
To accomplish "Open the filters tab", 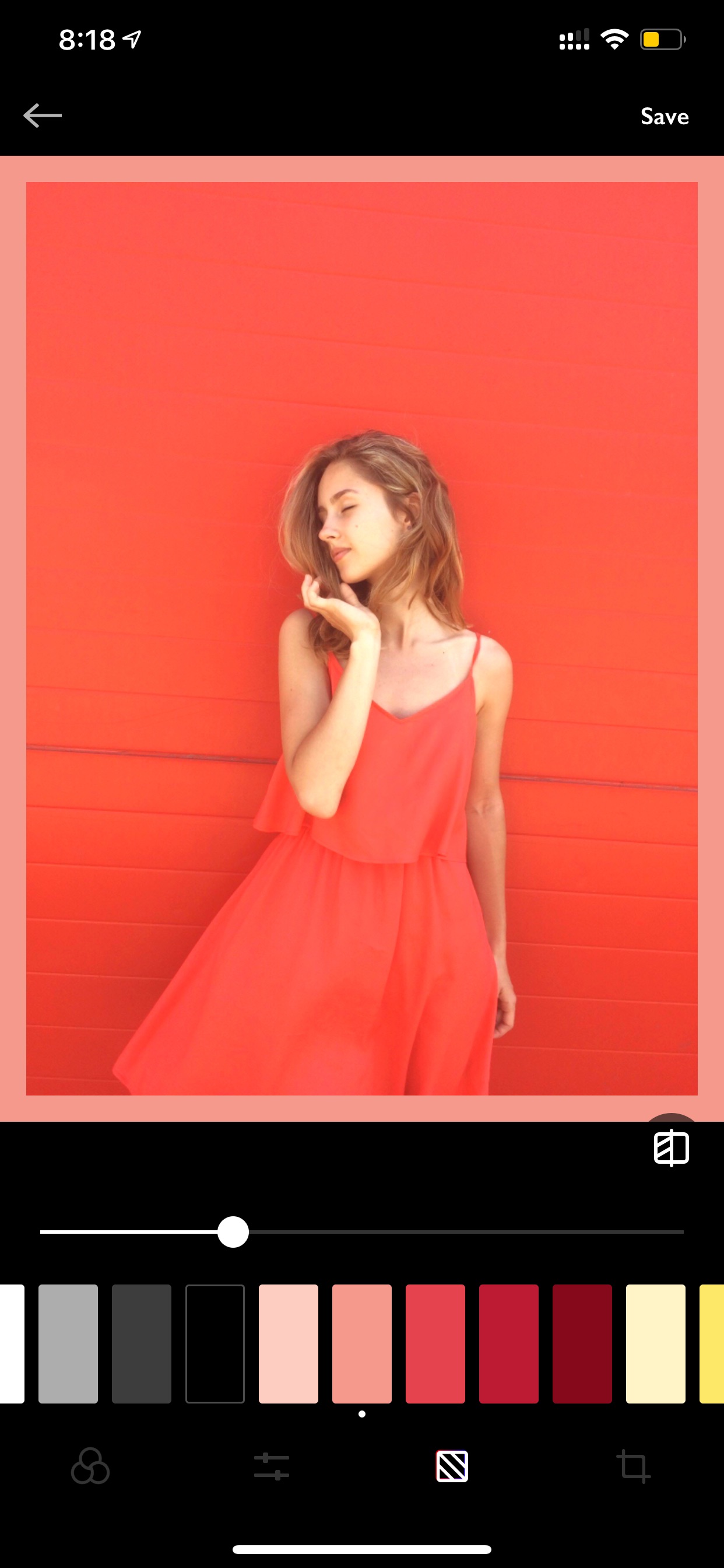I will pyautogui.click(x=91, y=1466).
